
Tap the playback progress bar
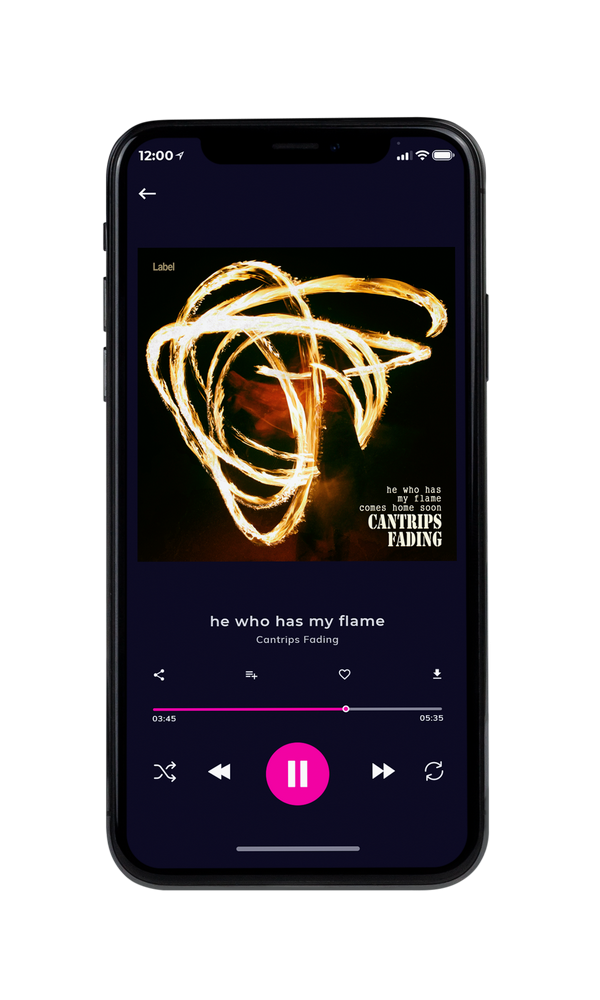(x=297, y=709)
